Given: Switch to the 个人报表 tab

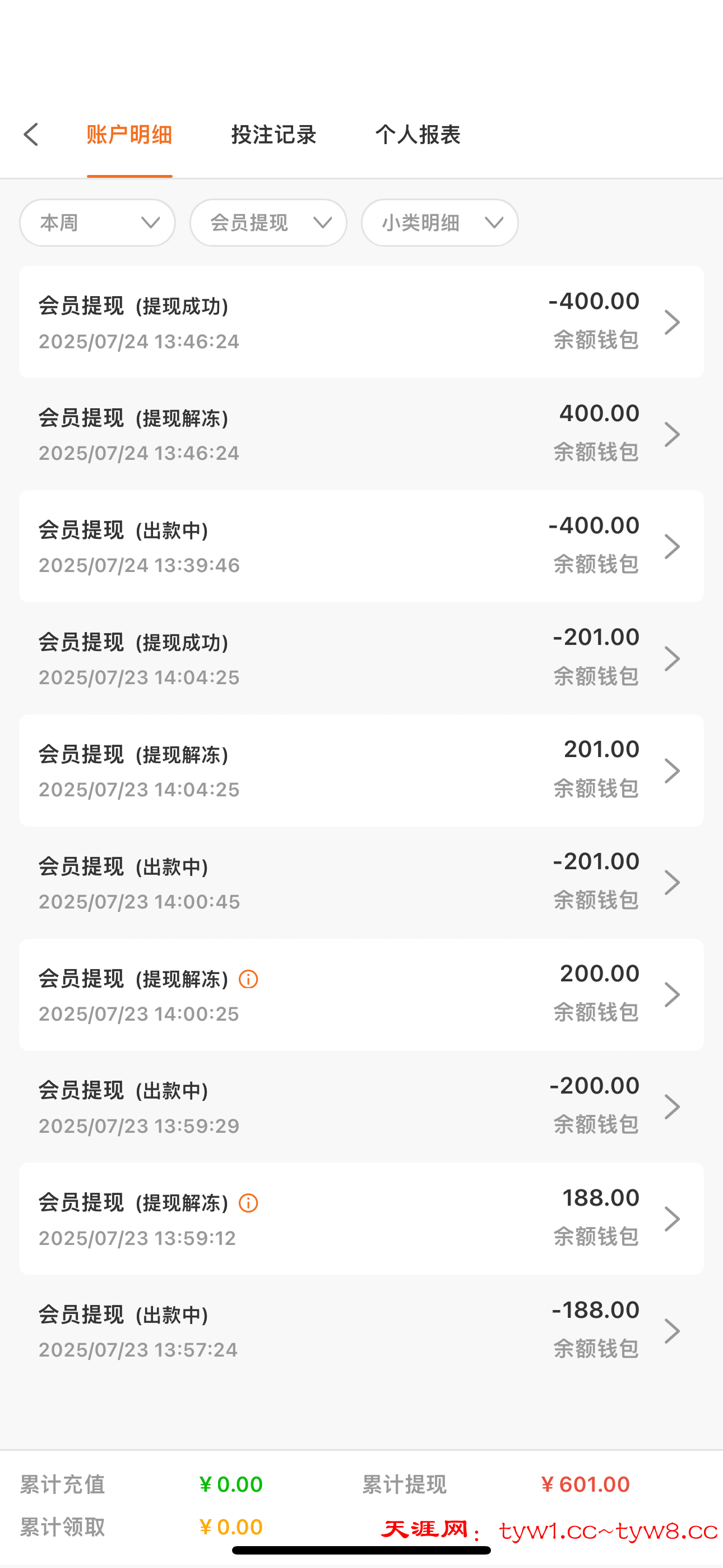Looking at the screenshot, I should coord(418,135).
